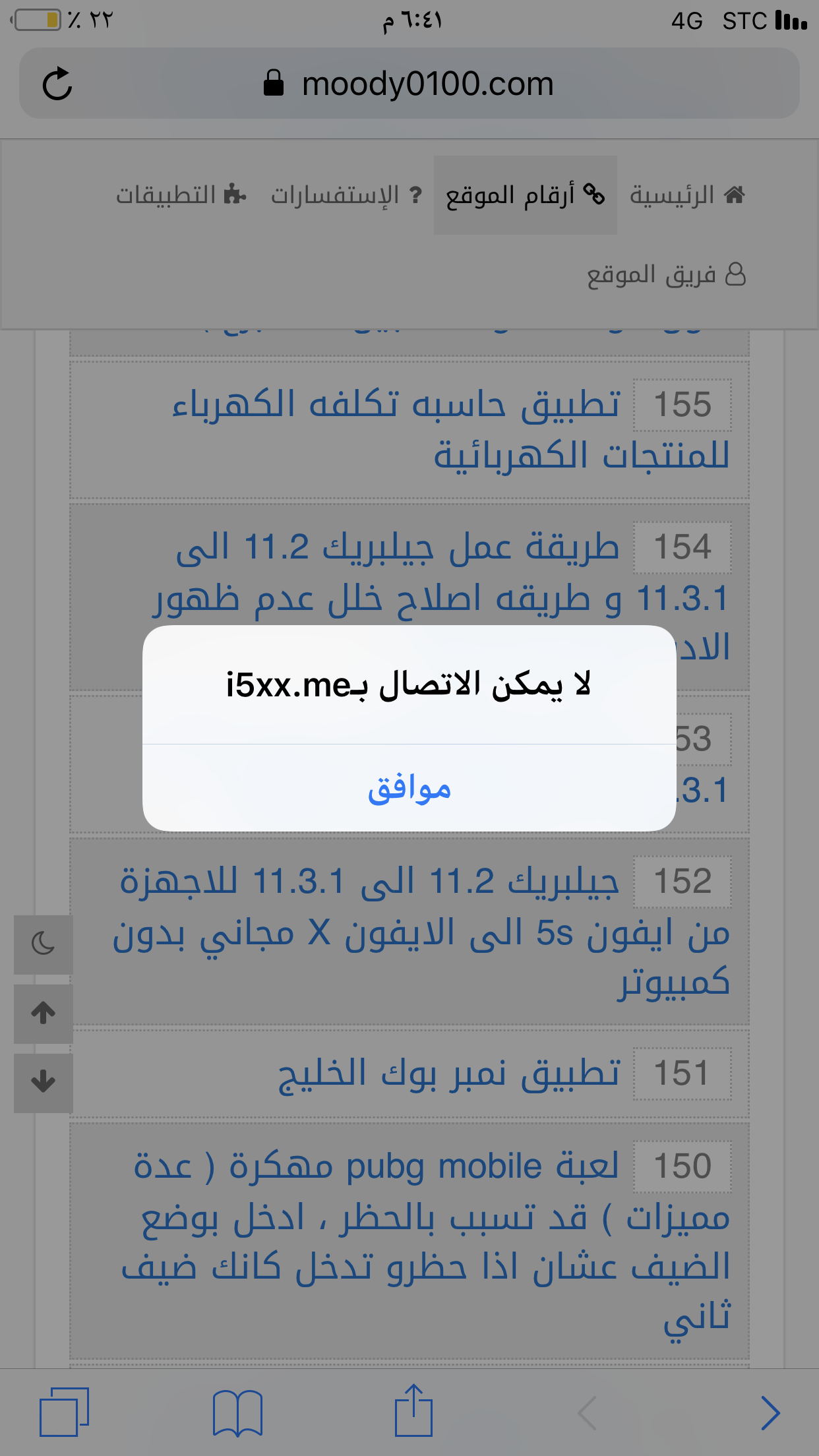819x1456 pixels.
Task: Open Safari bookmarks
Action: point(237,1412)
